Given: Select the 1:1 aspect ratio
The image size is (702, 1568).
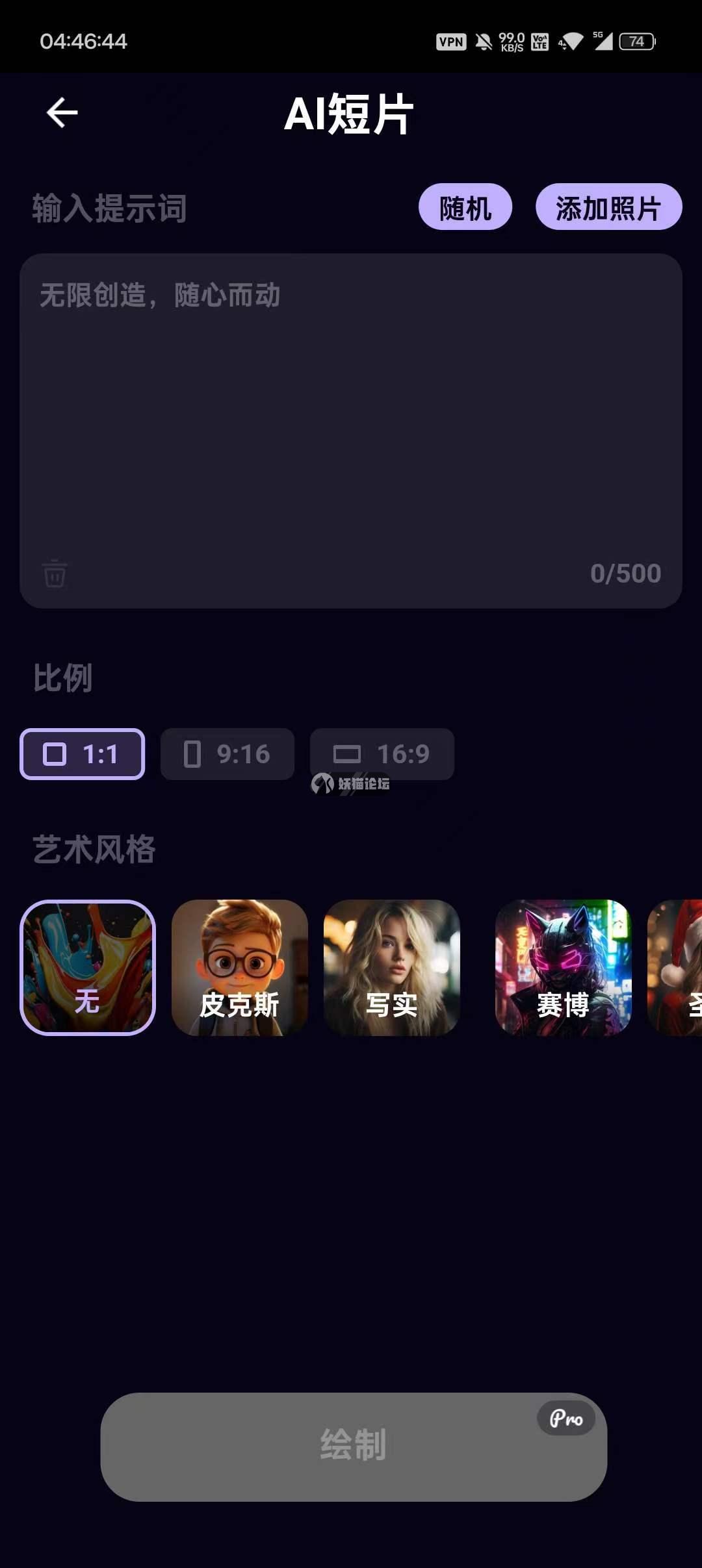Looking at the screenshot, I should coord(83,754).
